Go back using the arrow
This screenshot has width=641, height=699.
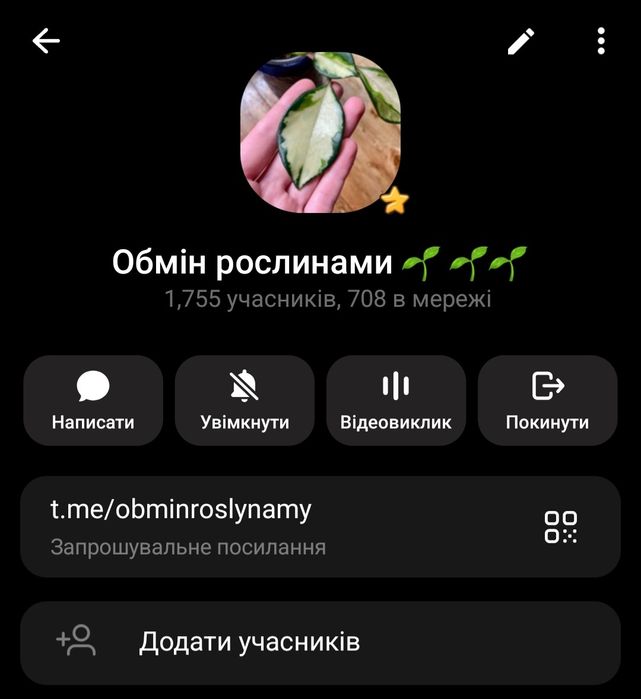(x=46, y=41)
